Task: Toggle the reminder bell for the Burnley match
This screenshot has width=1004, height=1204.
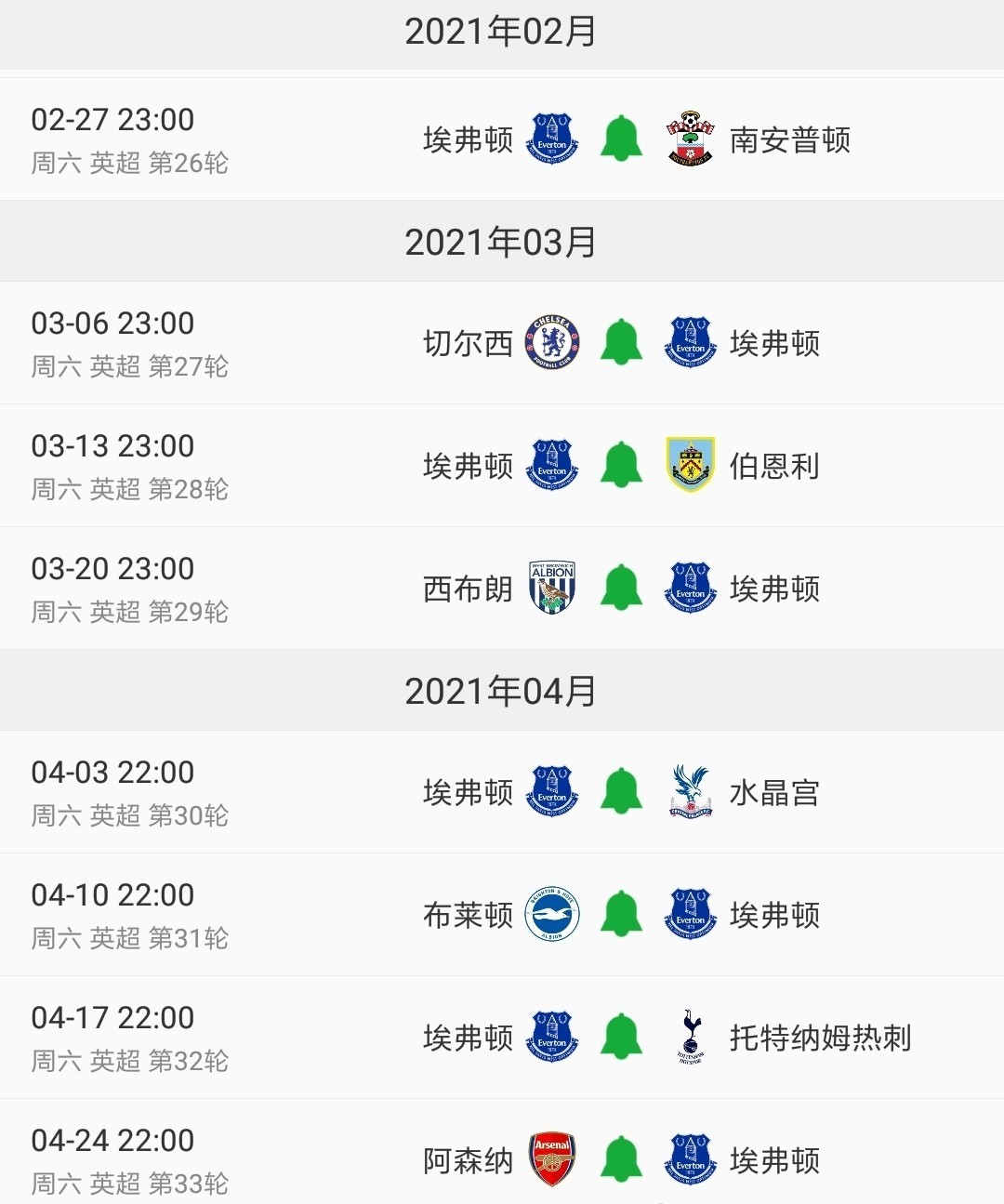Action: click(x=620, y=465)
